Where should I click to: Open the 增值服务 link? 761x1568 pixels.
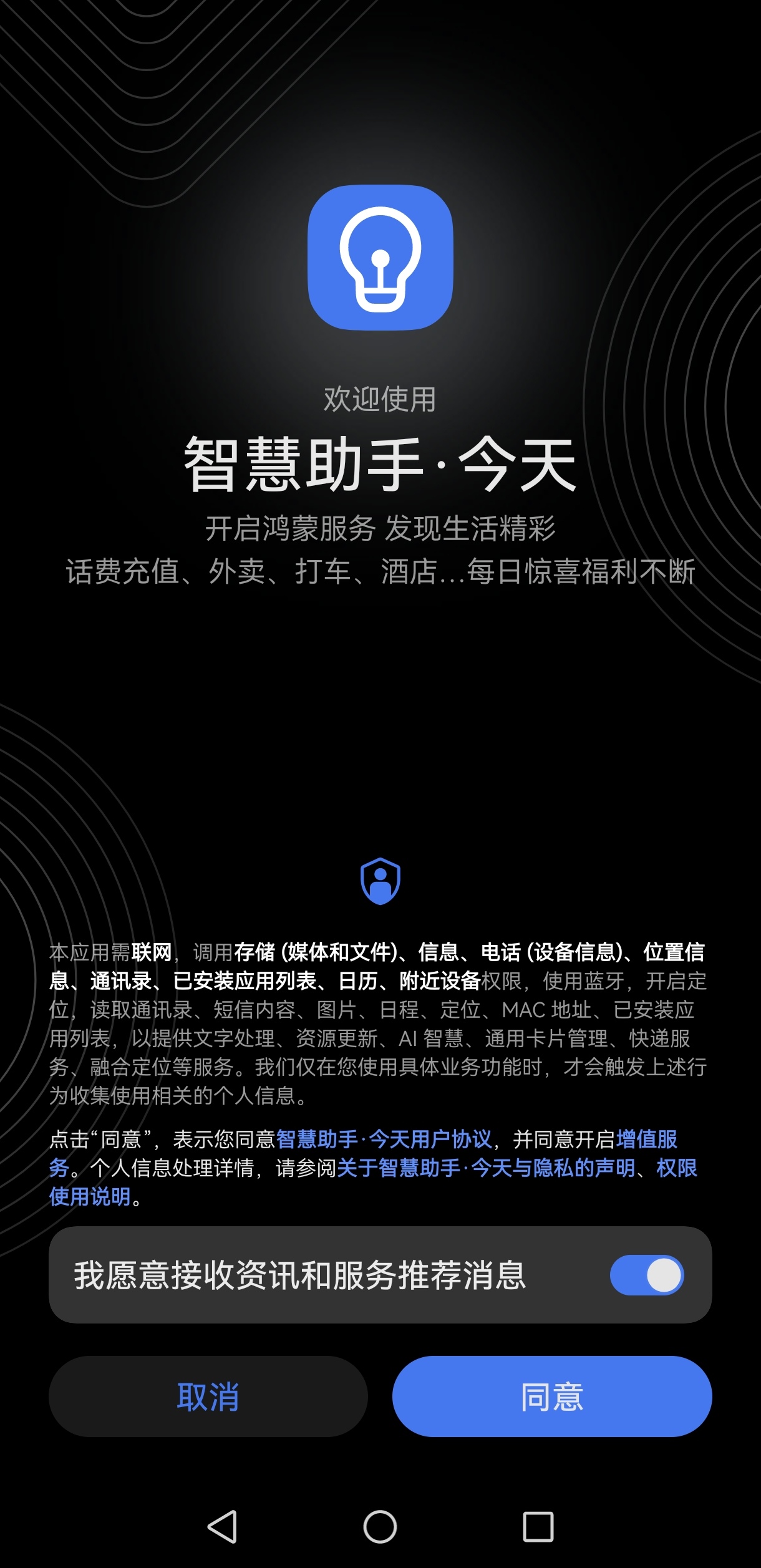coord(646,1140)
